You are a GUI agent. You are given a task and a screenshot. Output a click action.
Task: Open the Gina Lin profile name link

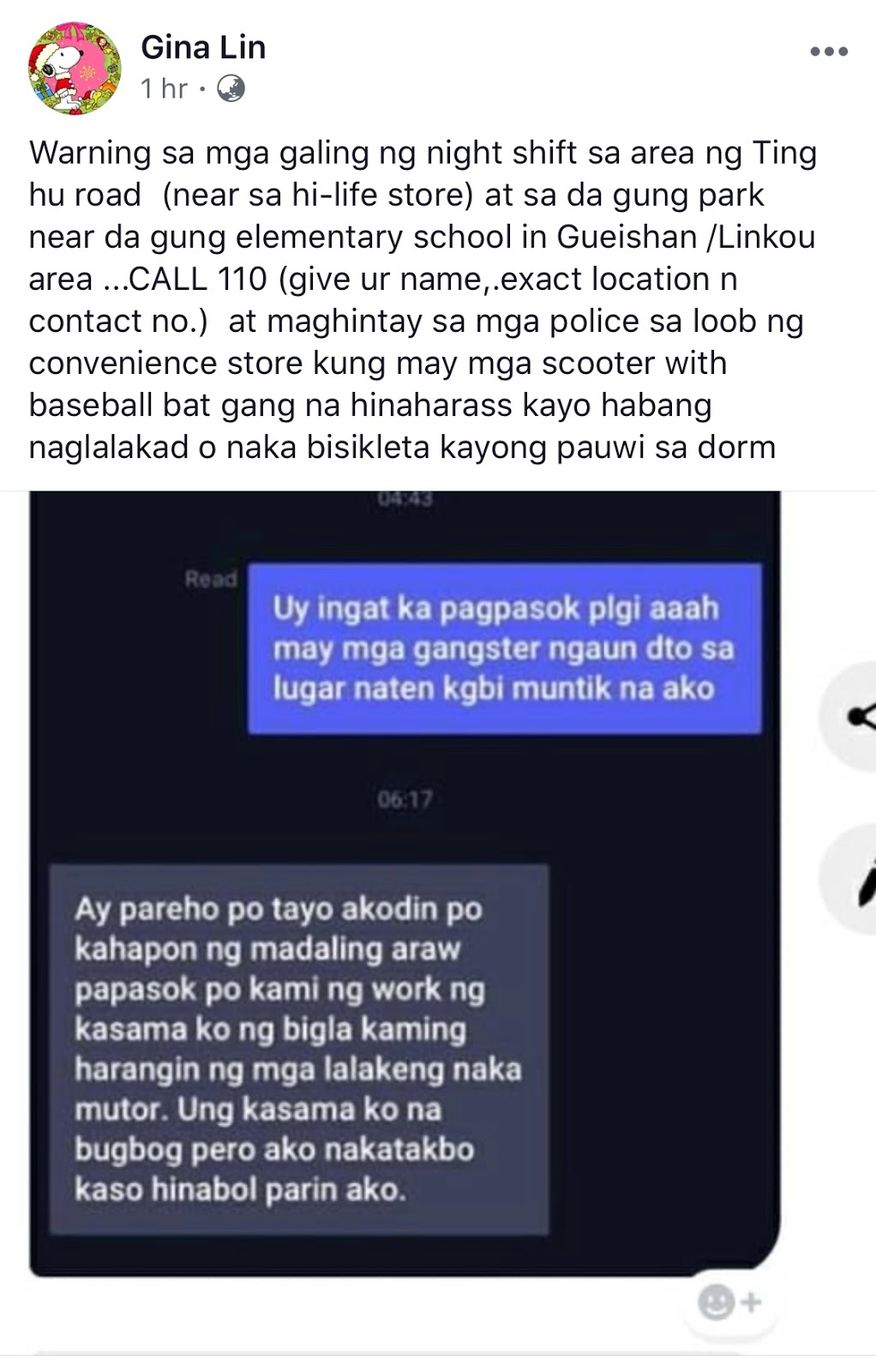click(203, 47)
